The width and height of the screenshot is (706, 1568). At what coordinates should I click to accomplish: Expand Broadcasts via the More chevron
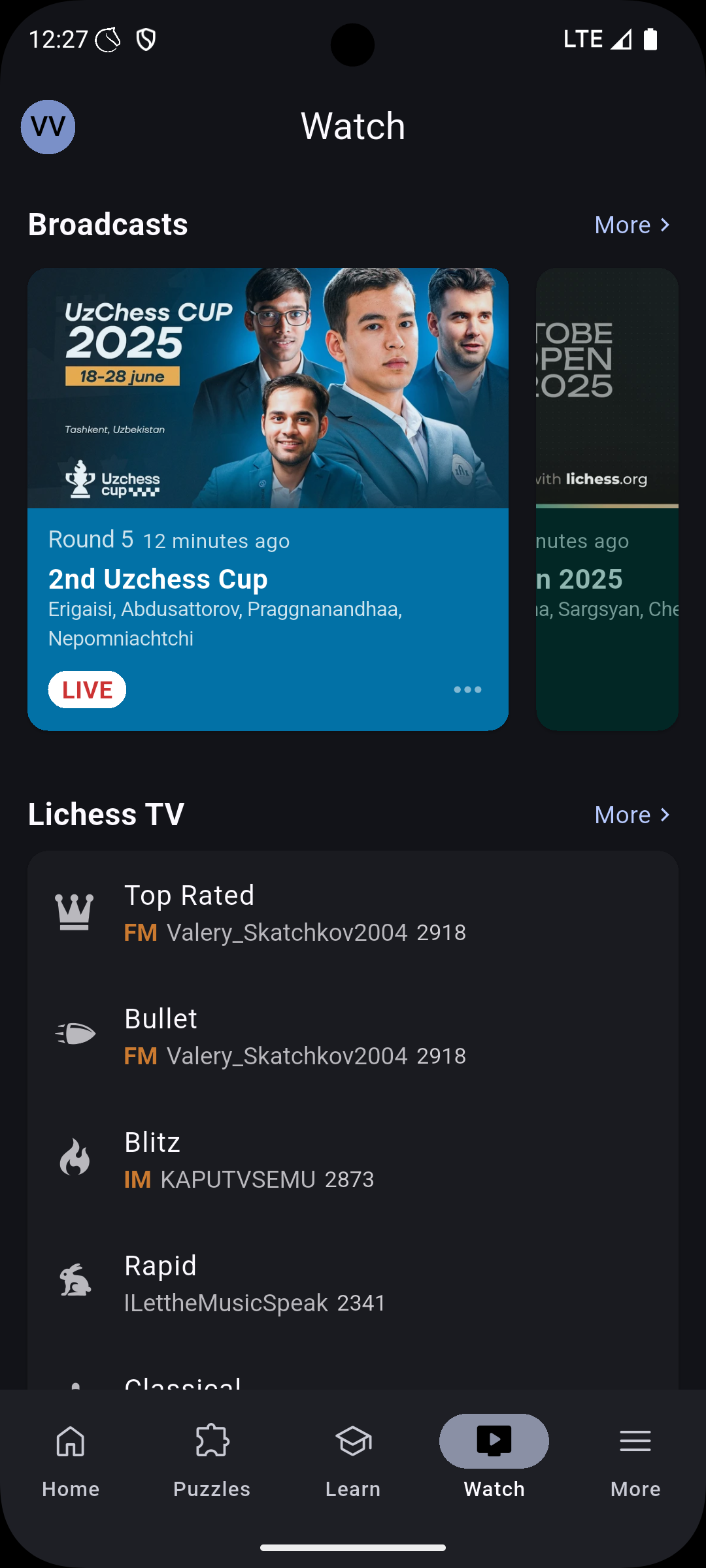point(631,224)
